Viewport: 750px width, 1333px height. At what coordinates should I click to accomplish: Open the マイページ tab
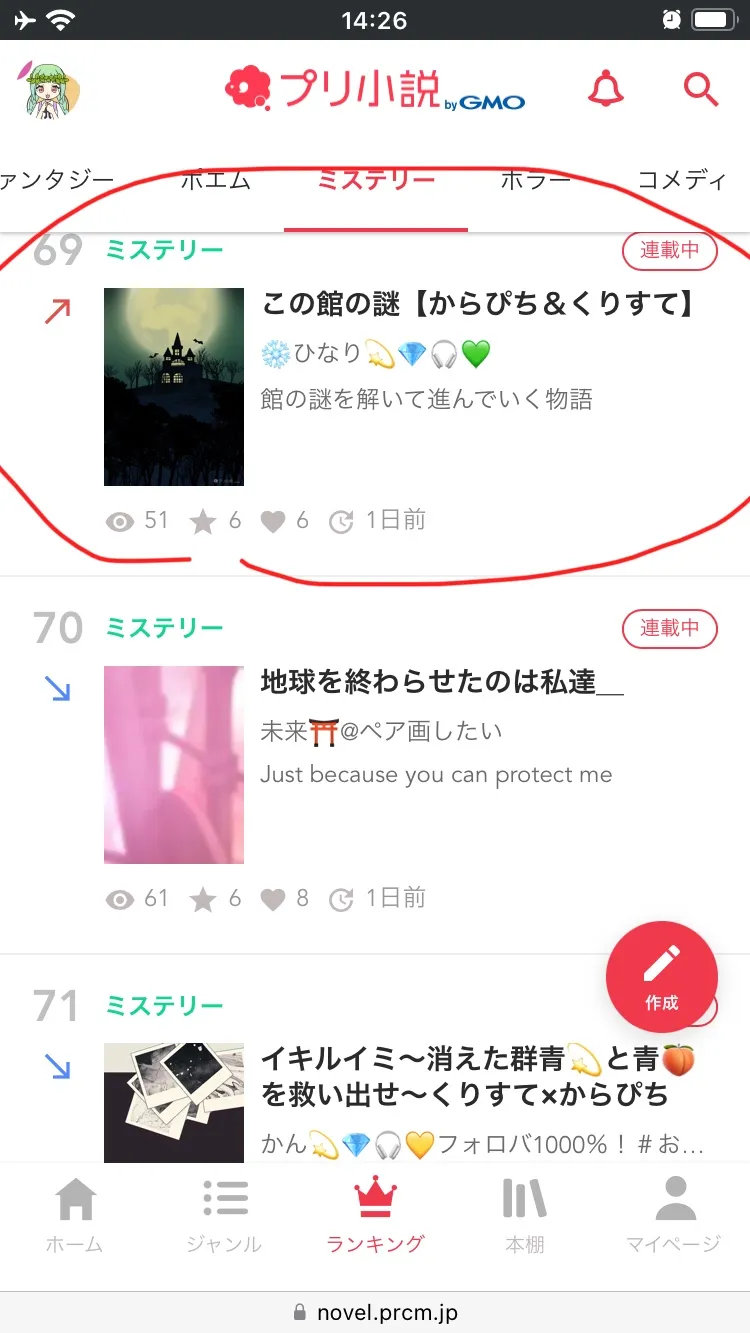tap(674, 1215)
